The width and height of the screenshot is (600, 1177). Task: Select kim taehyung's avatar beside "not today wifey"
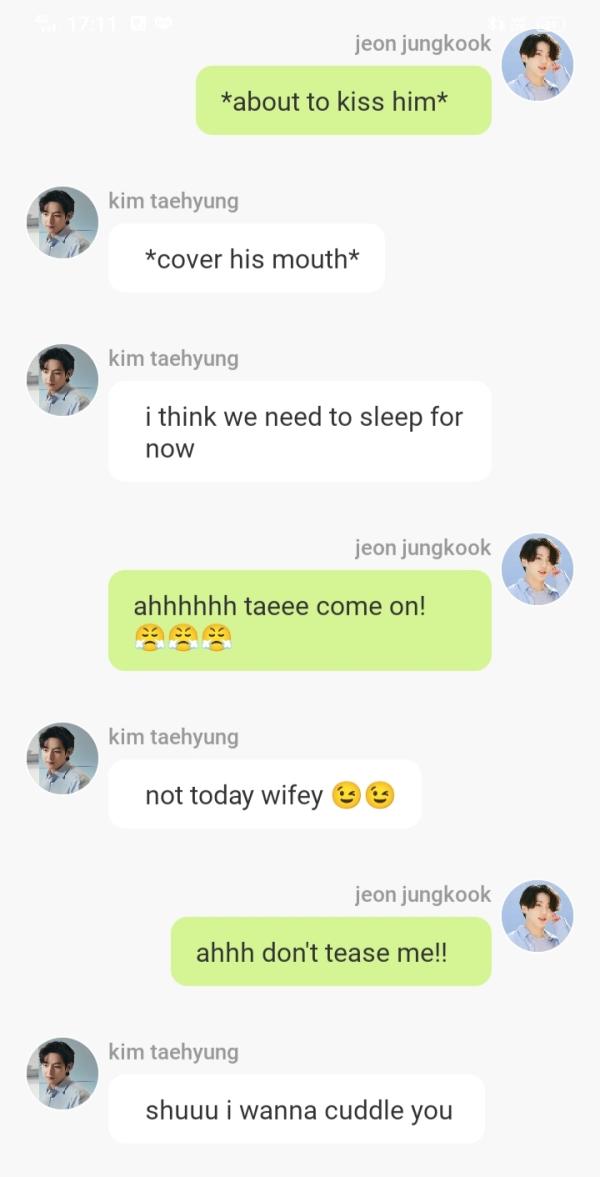coord(62,758)
